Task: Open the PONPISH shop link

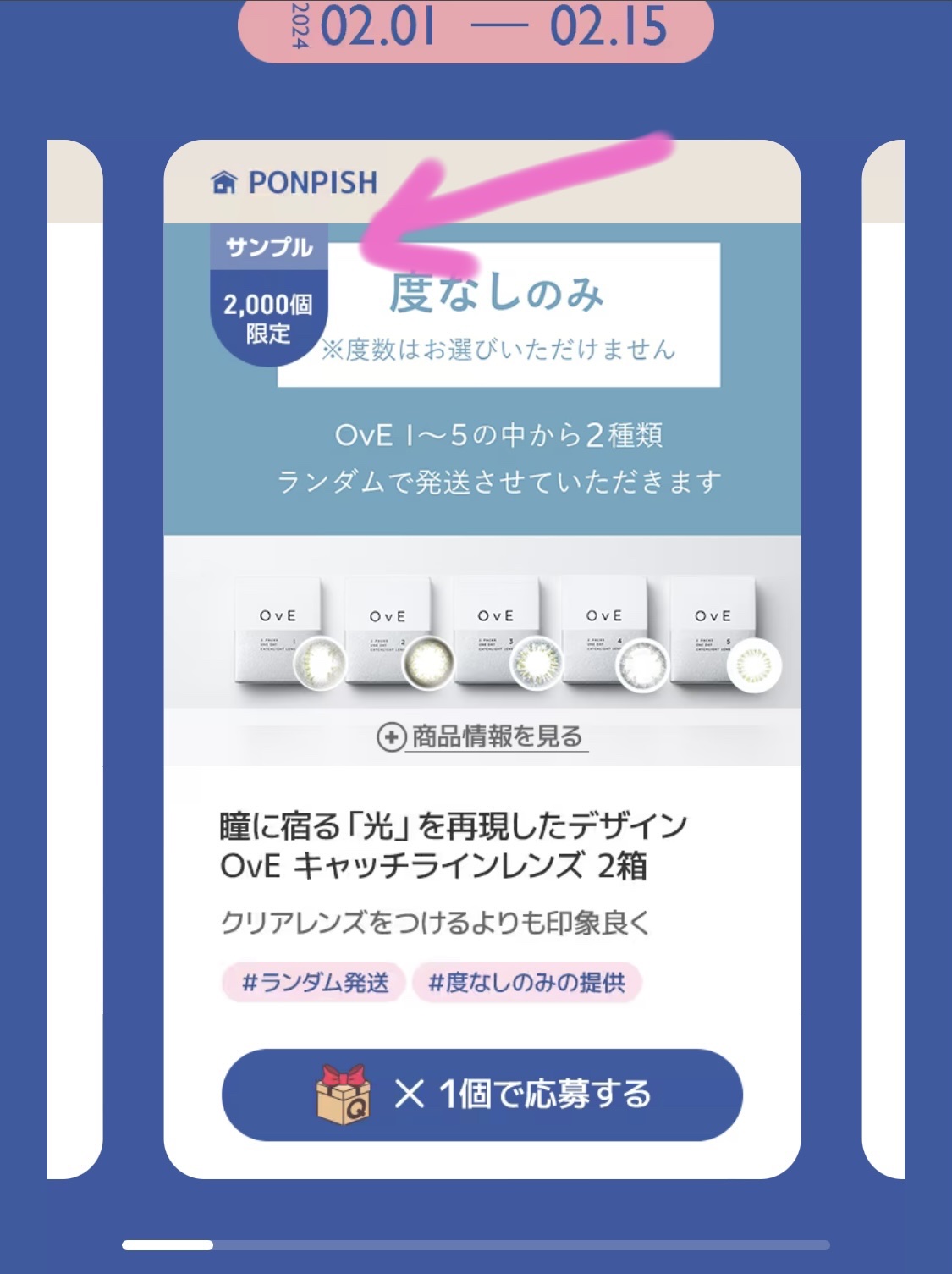Action: point(294,182)
